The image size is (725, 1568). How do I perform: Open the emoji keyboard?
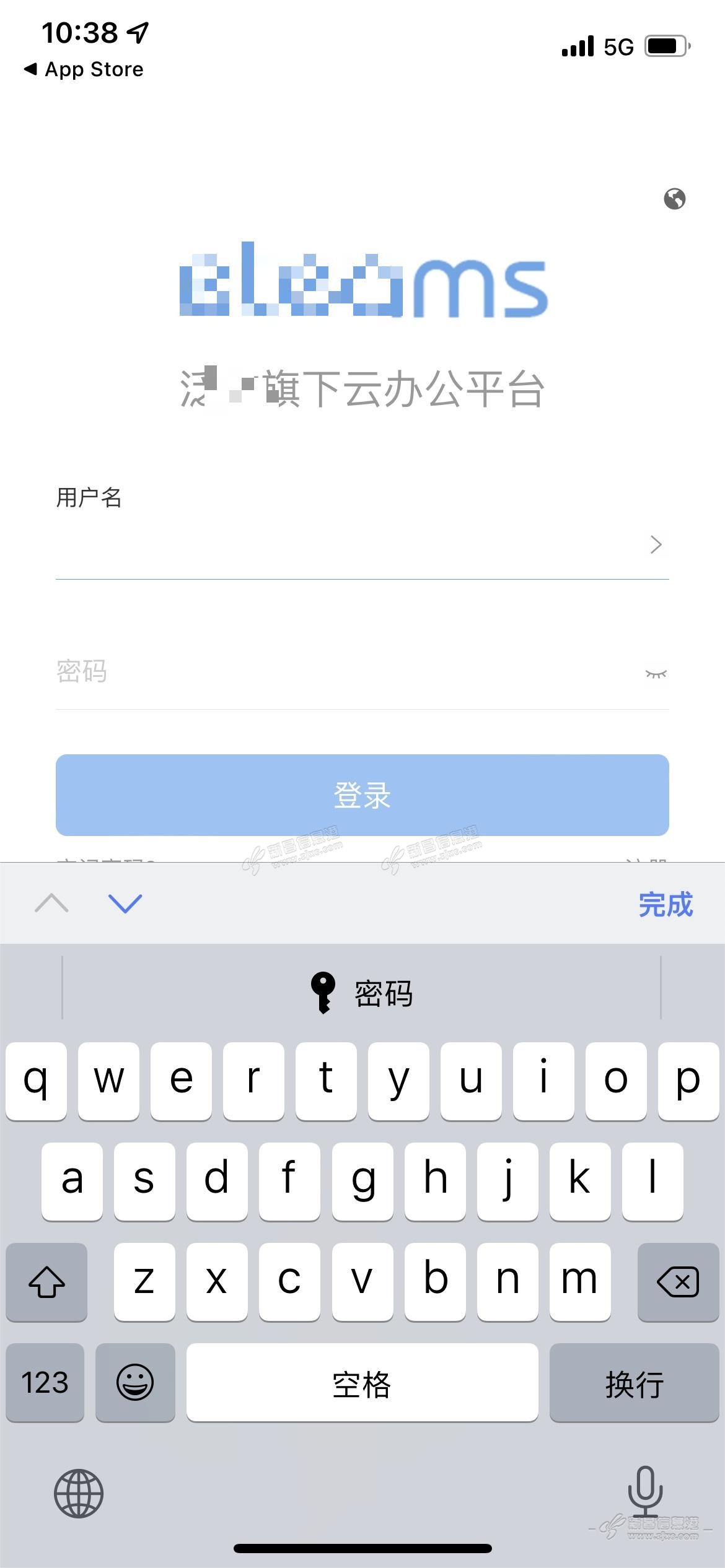[x=135, y=1382]
